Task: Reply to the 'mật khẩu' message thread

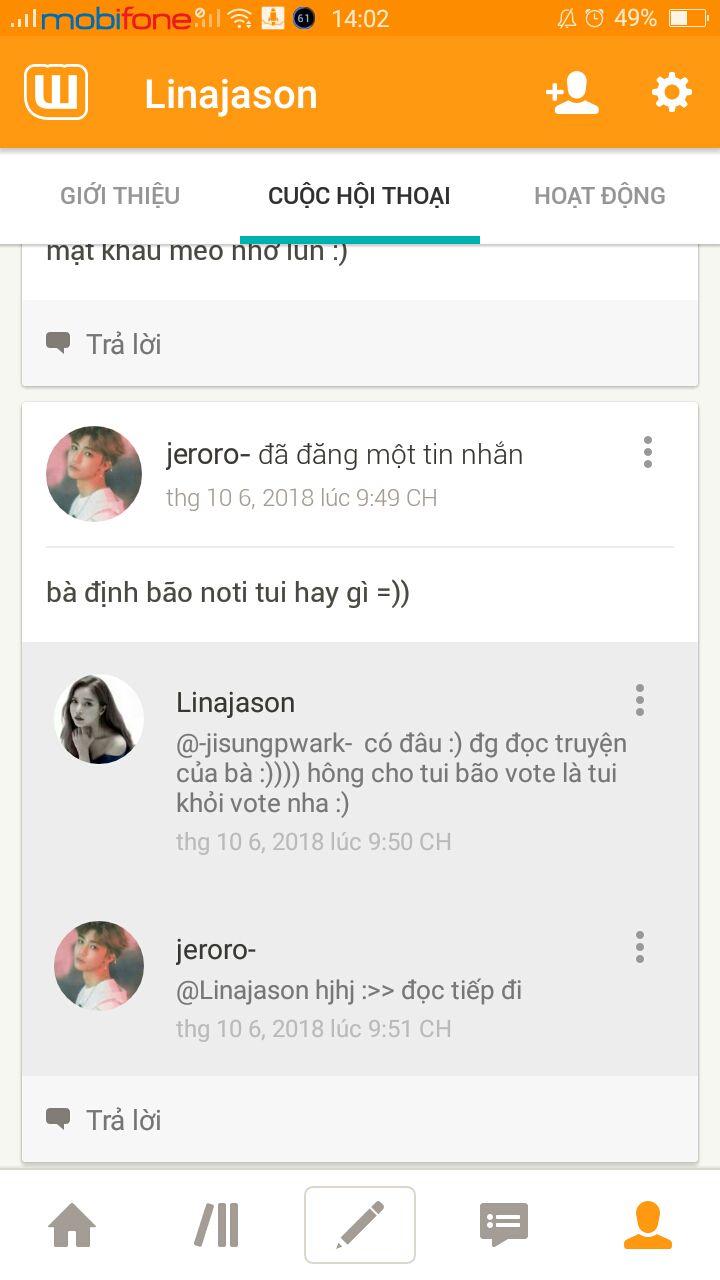Action: pos(104,344)
